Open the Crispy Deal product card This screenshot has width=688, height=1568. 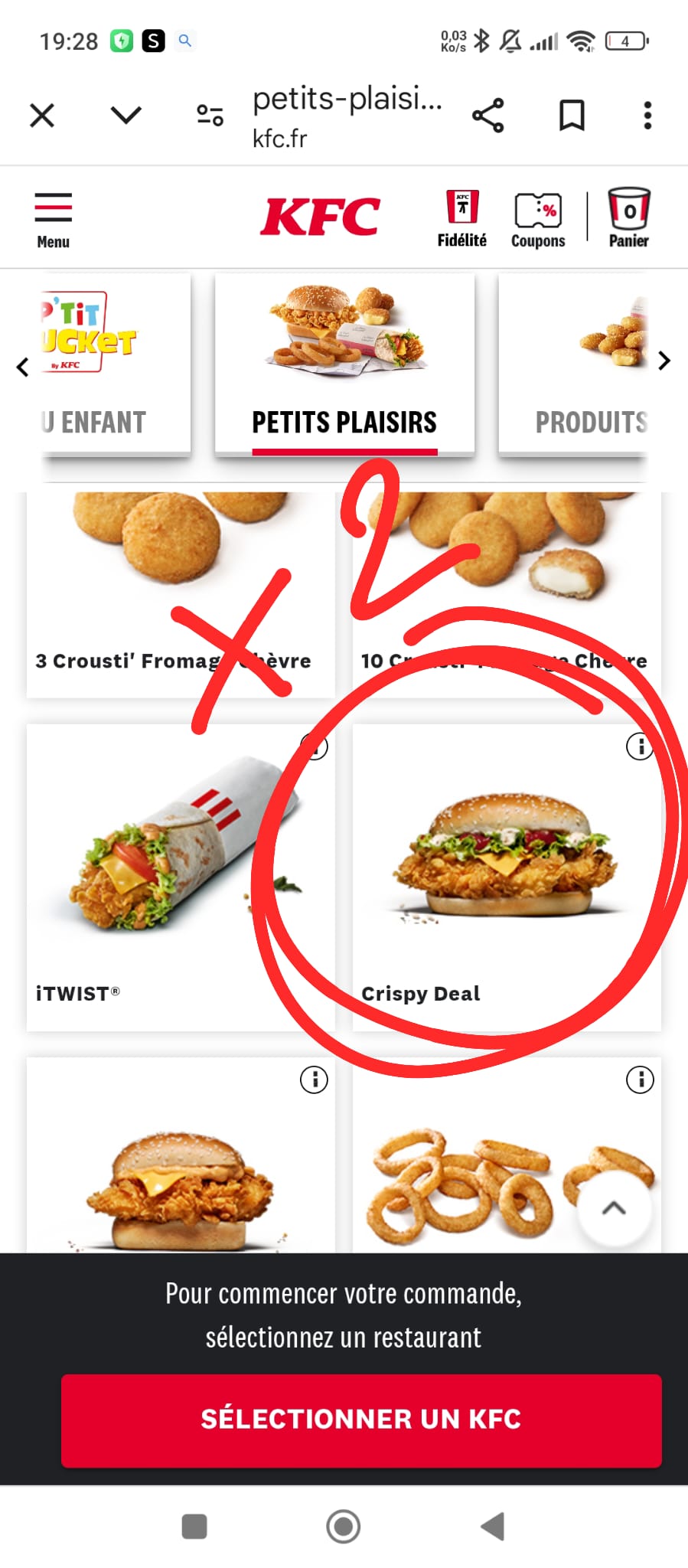click(507, 877)
